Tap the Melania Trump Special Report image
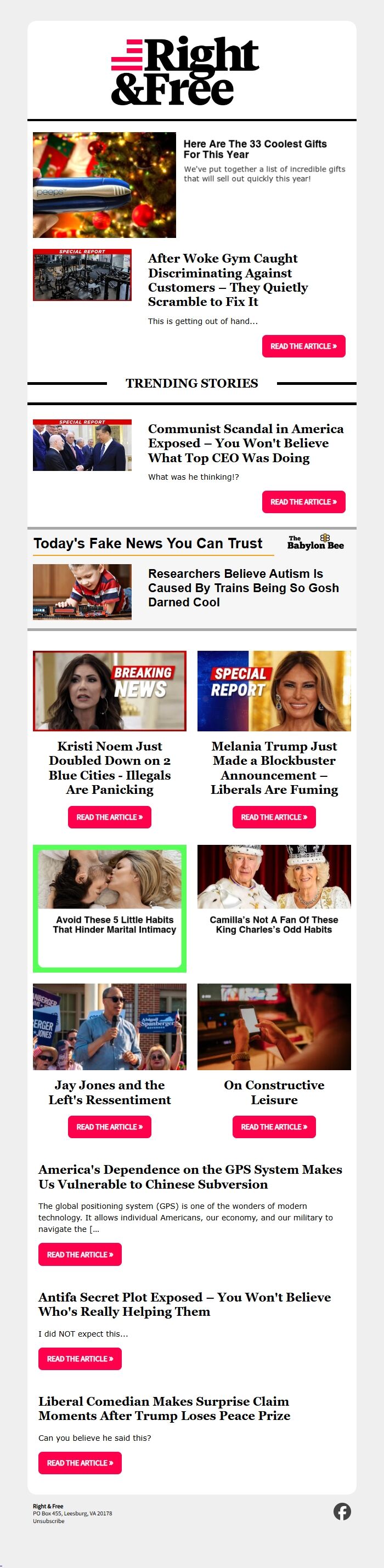The image size is (384, 1568). (x=274, y=691)
